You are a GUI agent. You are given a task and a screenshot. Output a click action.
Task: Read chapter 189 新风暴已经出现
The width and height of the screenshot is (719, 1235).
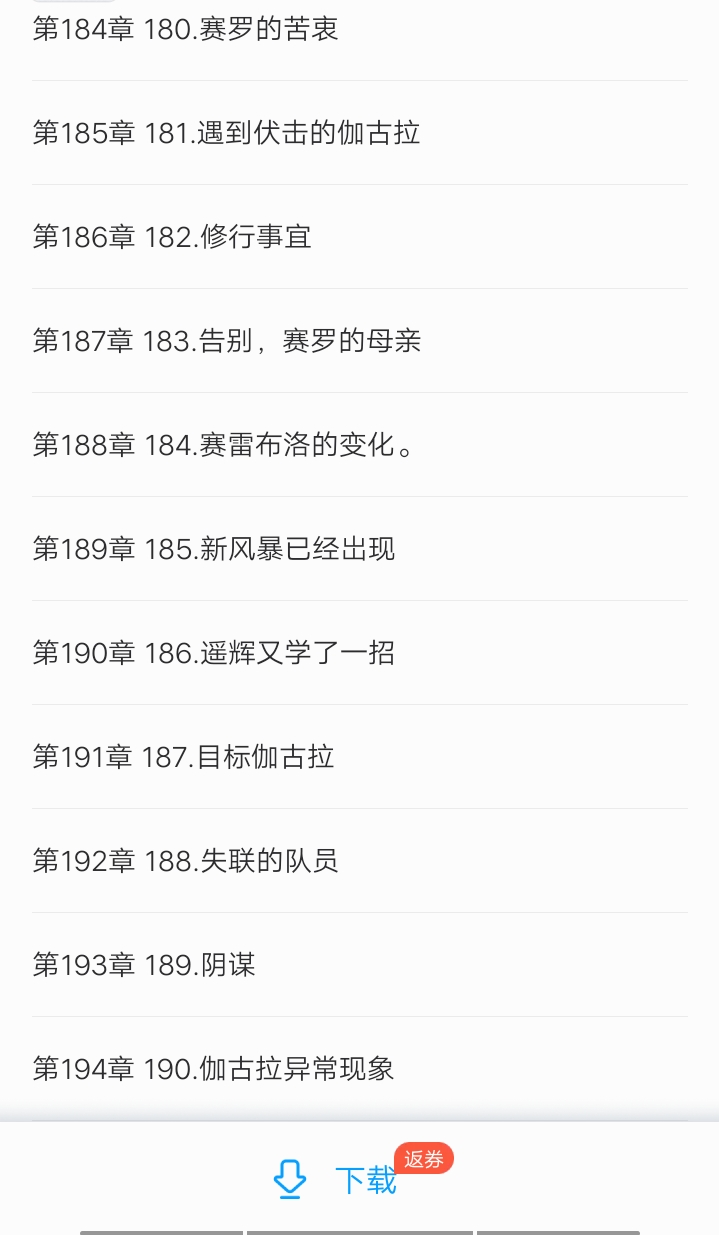pyautogui.click(x=214, y=549)
